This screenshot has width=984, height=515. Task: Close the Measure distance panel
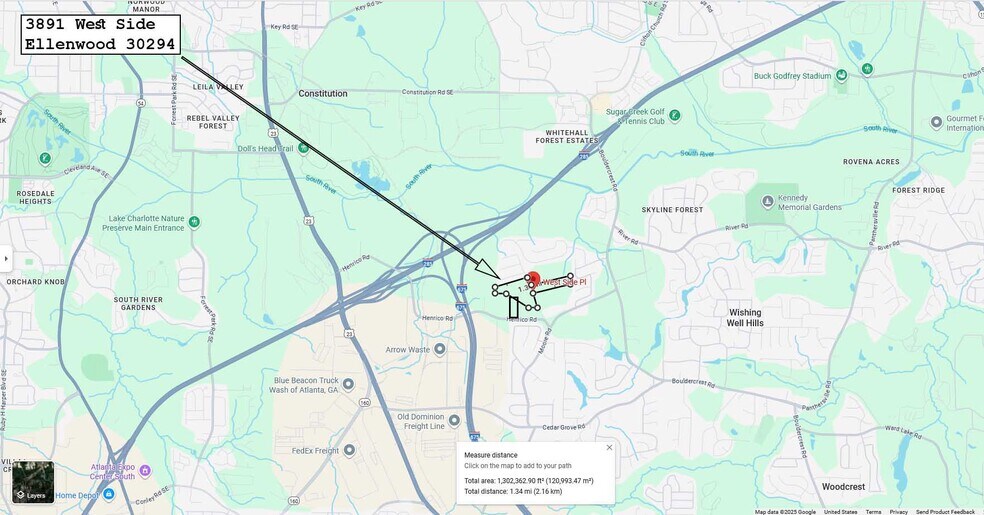coord(609,448)
